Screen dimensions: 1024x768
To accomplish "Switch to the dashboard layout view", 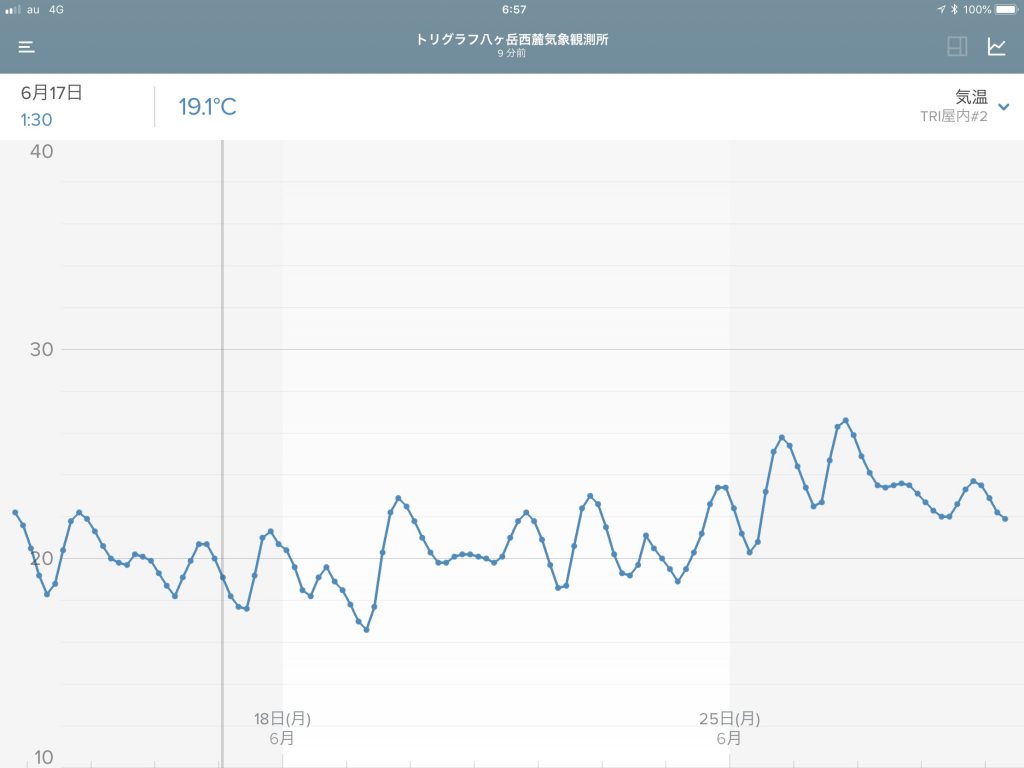I will 957,46.
